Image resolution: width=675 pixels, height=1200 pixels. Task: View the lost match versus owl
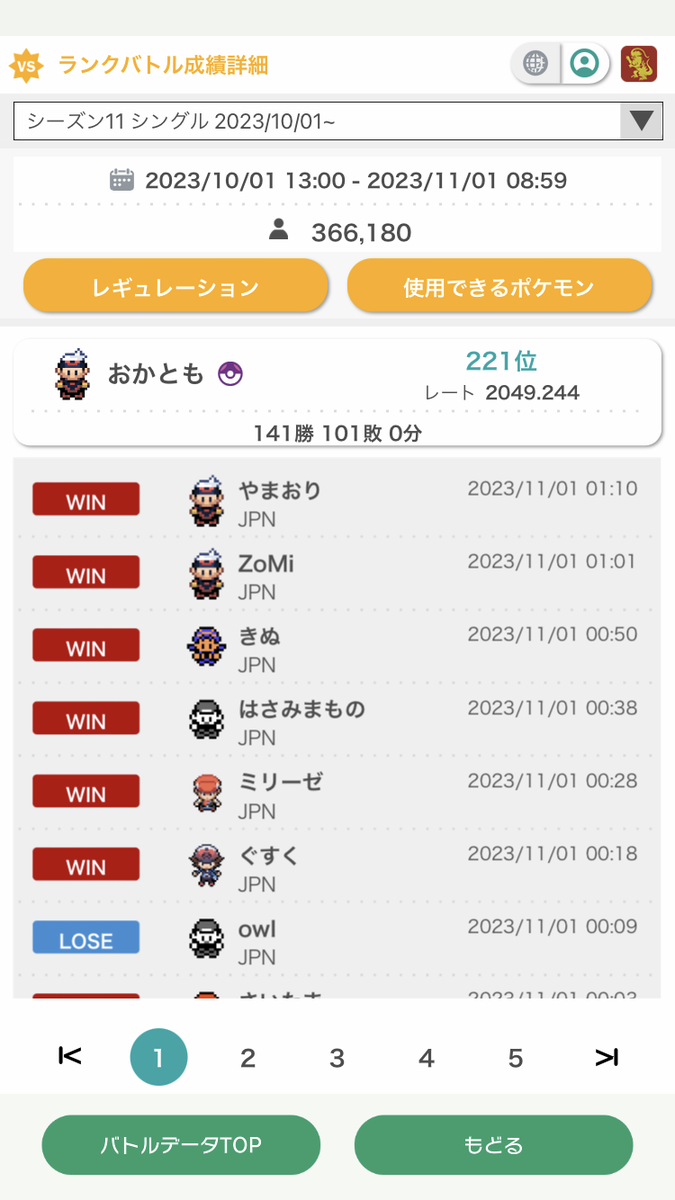(x=337, y=940)
